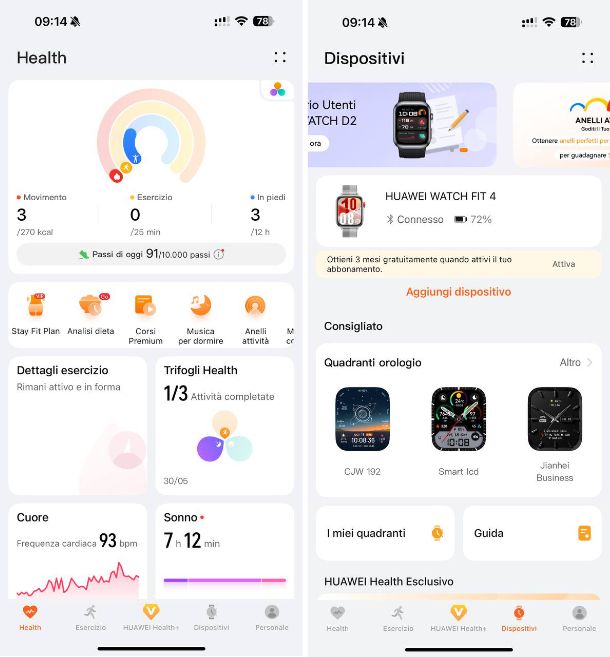Open I miei quadranti
Viewport: 610px width, 657px height.
385,533
